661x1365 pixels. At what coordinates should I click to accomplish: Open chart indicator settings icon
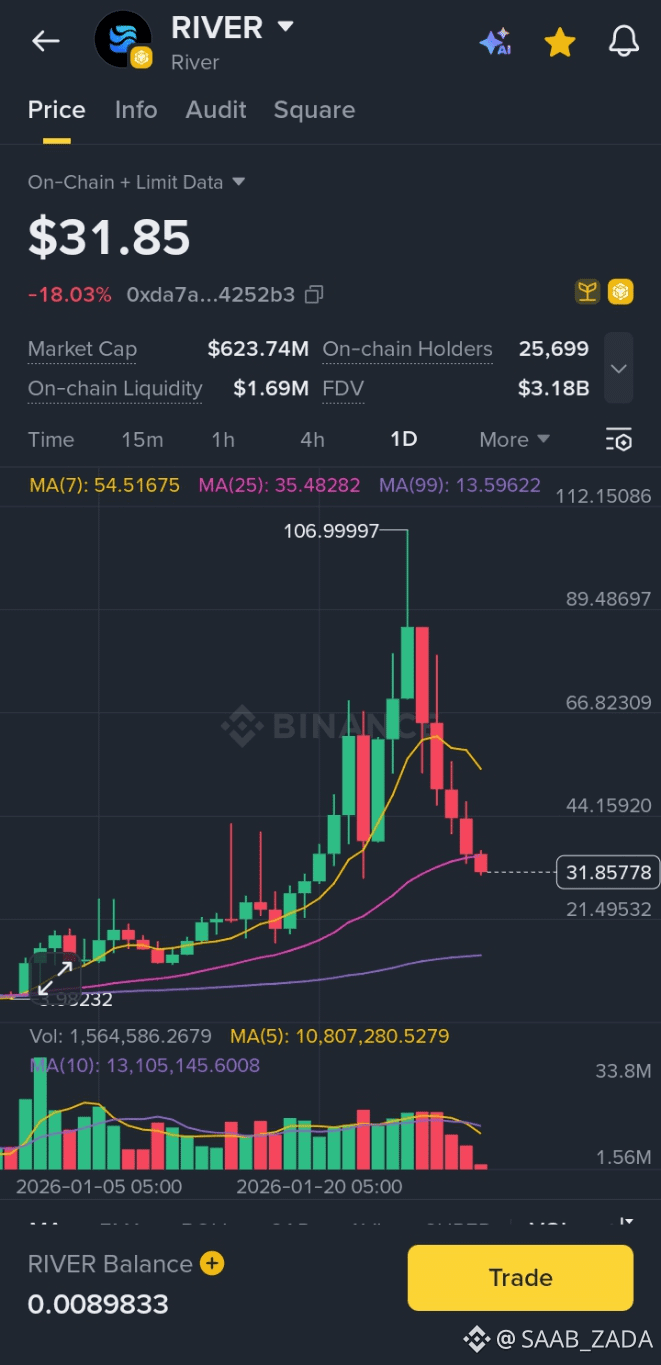(x=618, y=440)
